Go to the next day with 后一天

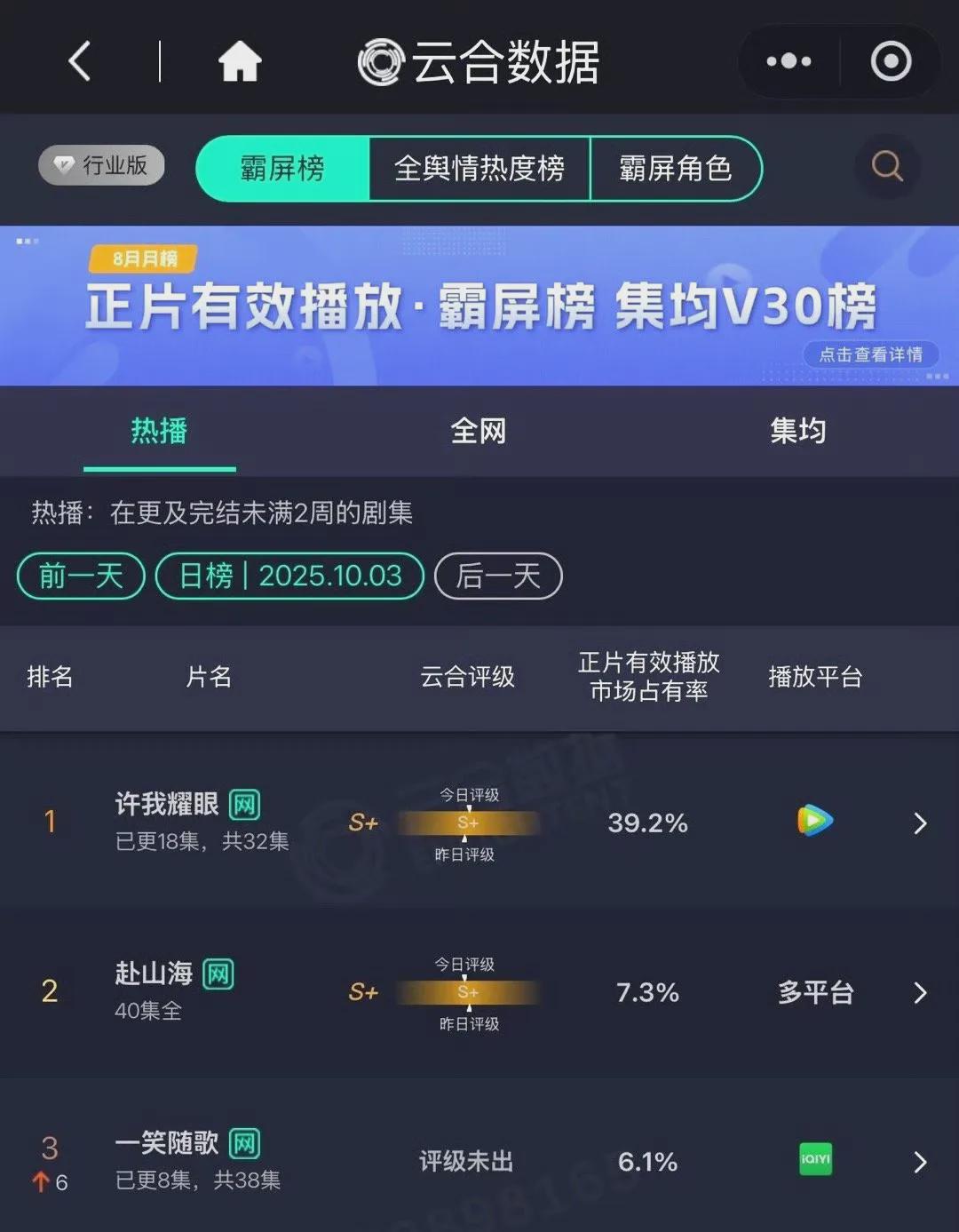[x=498, y=576]
